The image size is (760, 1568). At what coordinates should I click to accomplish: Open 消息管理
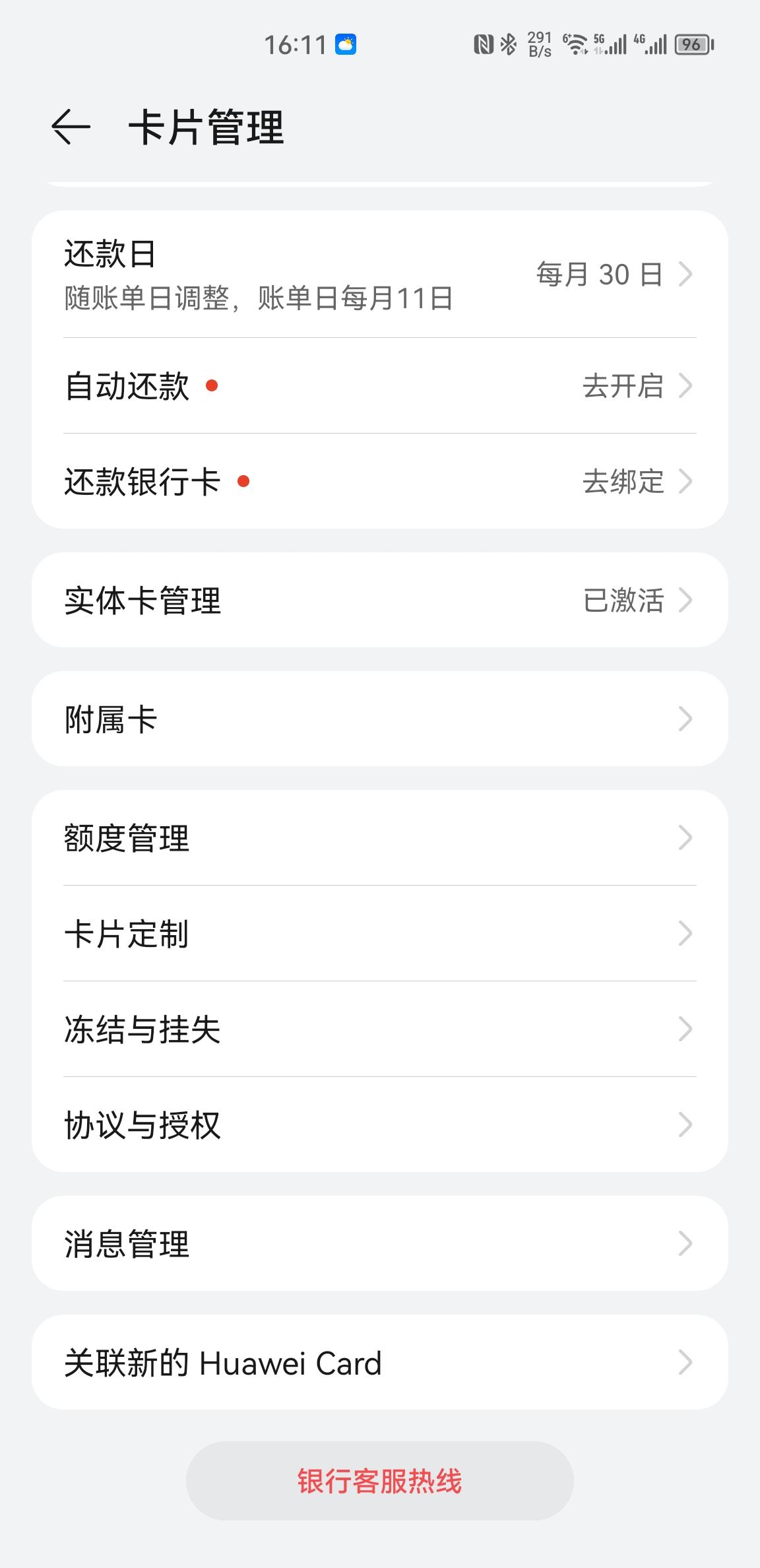point(380,1243)
